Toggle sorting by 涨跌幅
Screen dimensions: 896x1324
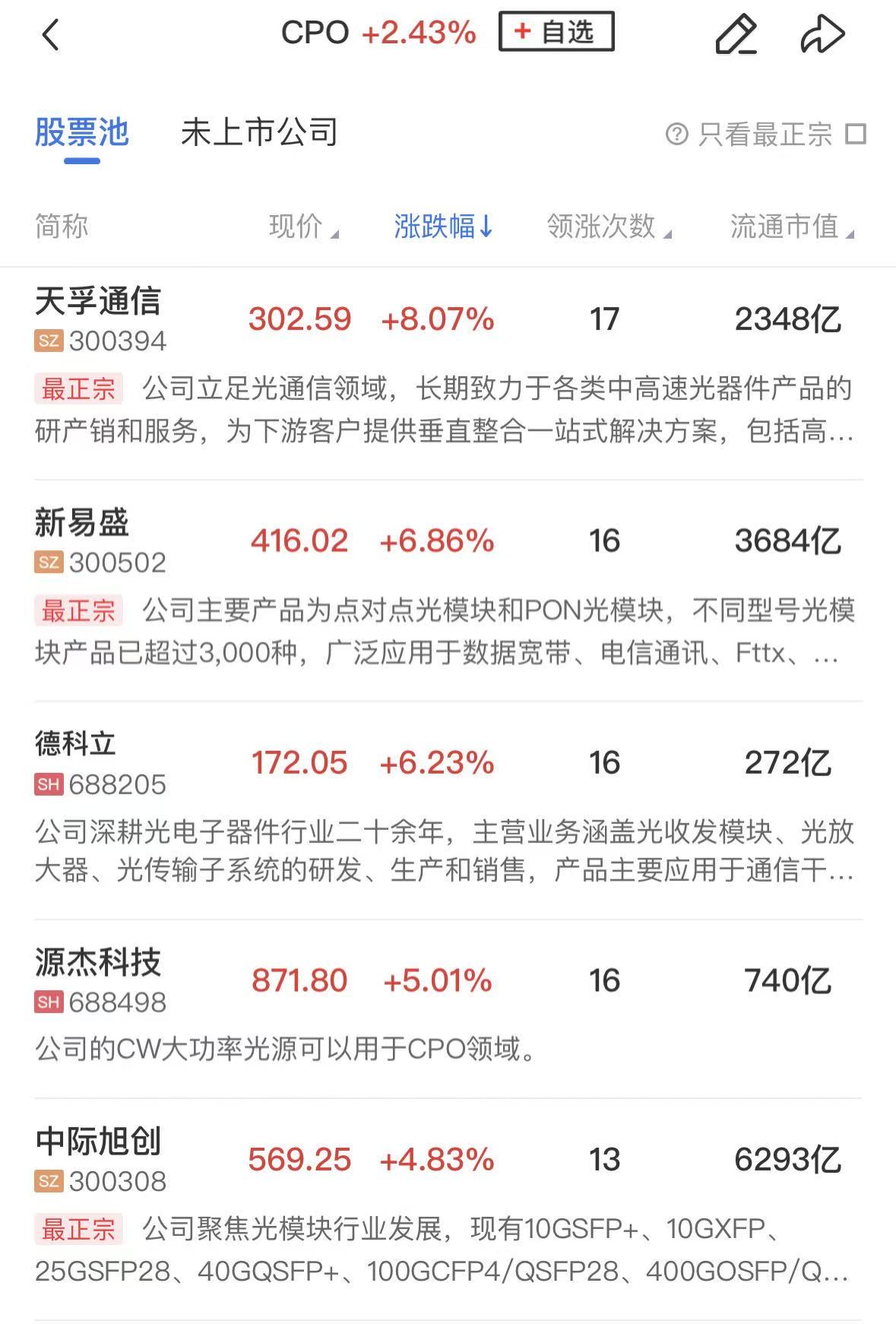tap(443, 226)
